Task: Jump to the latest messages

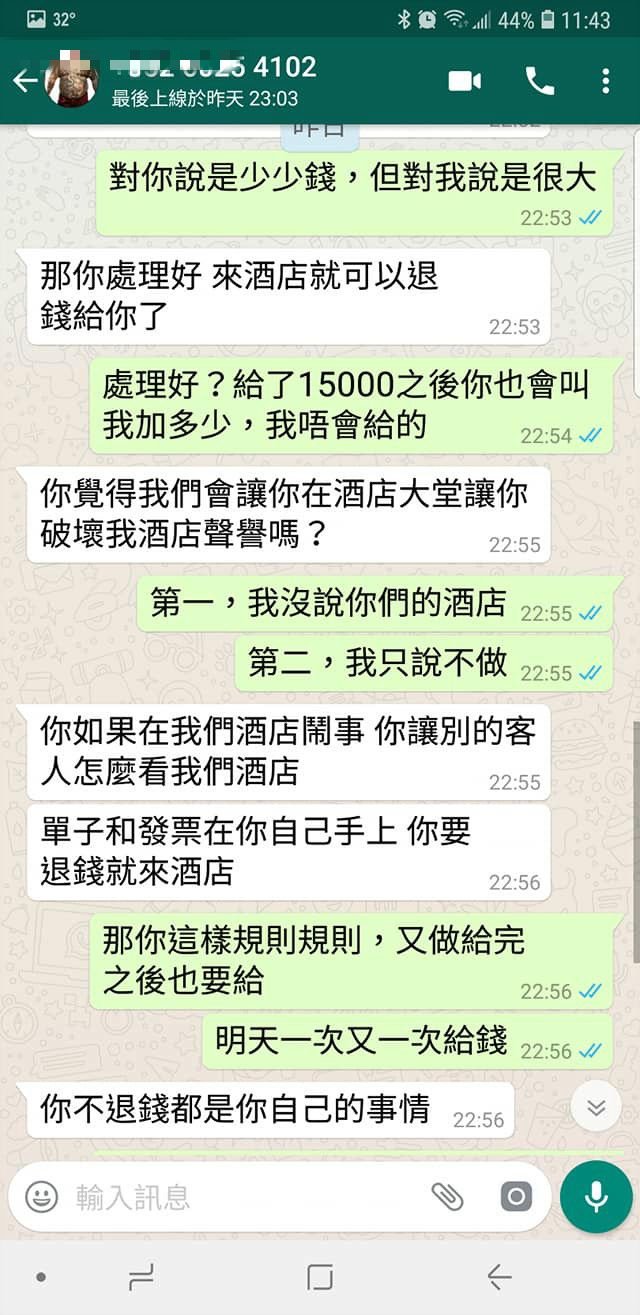Action: (x=596, y=1107)
